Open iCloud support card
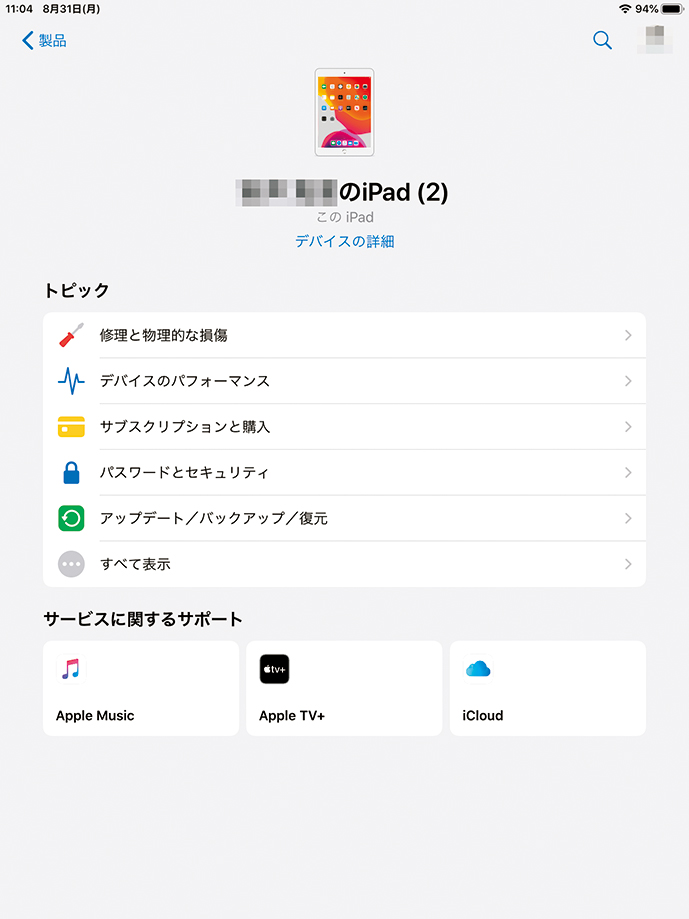 547,689
